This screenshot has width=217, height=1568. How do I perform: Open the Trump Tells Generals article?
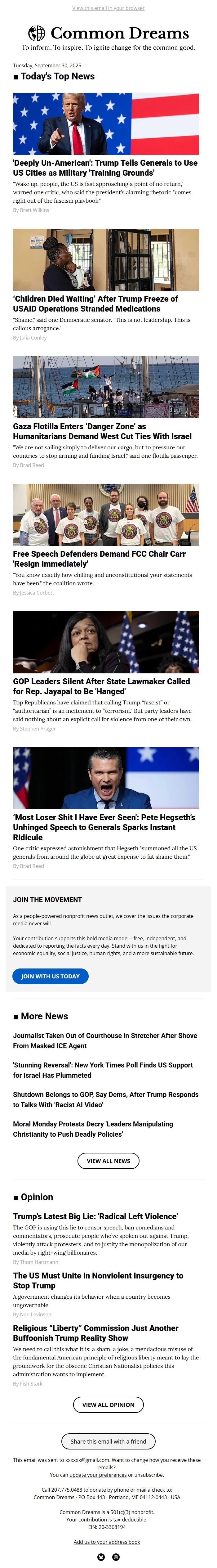(x=105, y=167)
